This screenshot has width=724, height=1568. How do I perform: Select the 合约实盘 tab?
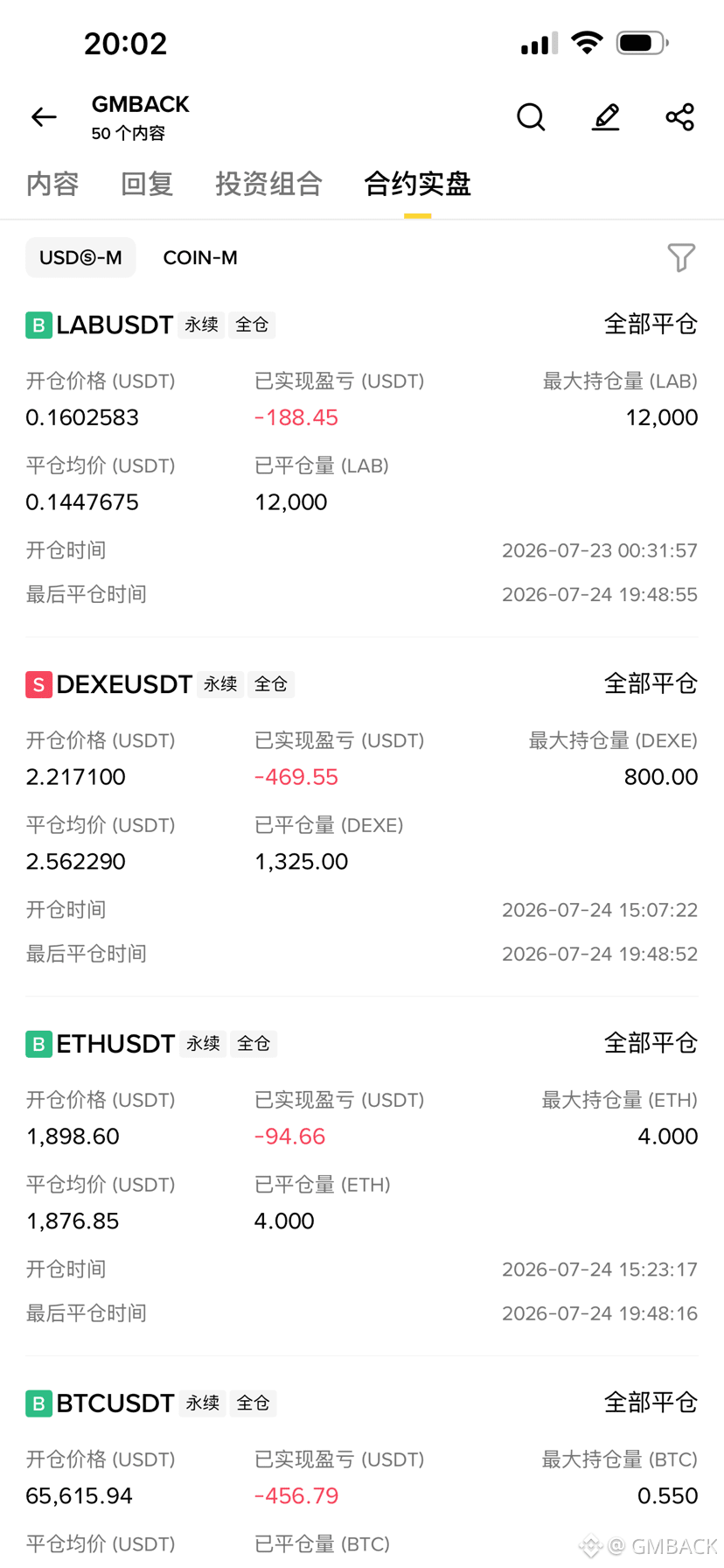(x=417, y=184)
